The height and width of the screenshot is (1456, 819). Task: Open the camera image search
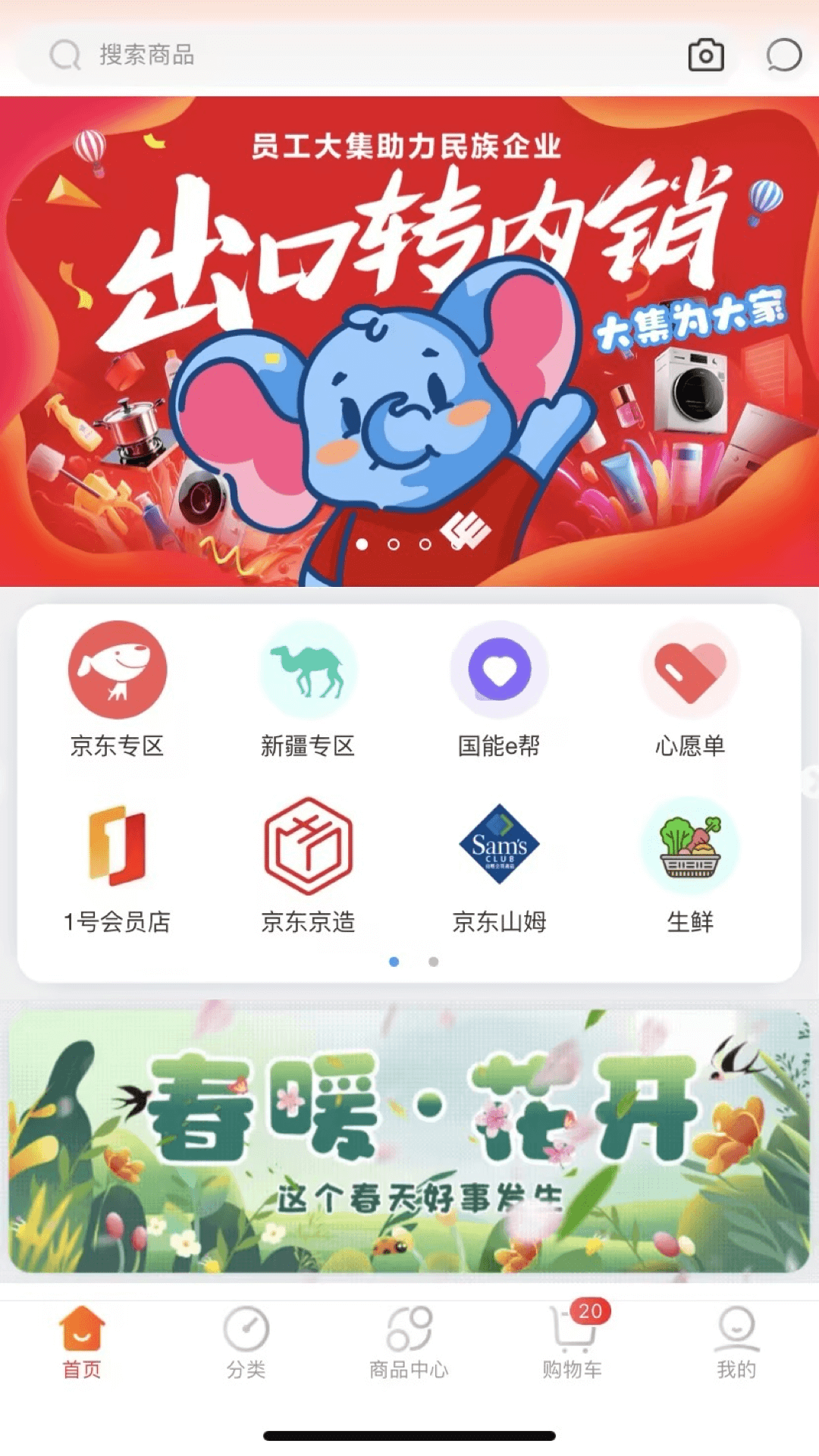(705, 55)
